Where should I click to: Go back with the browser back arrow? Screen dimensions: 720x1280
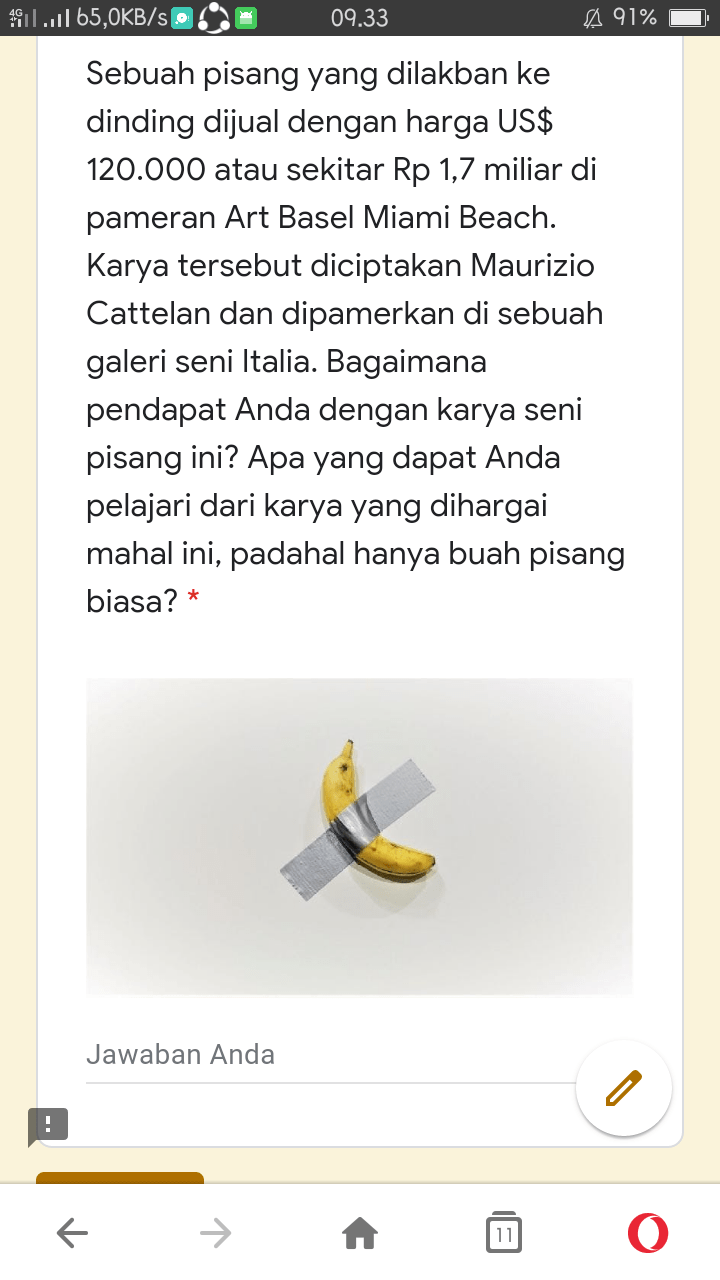(72, 1234)
